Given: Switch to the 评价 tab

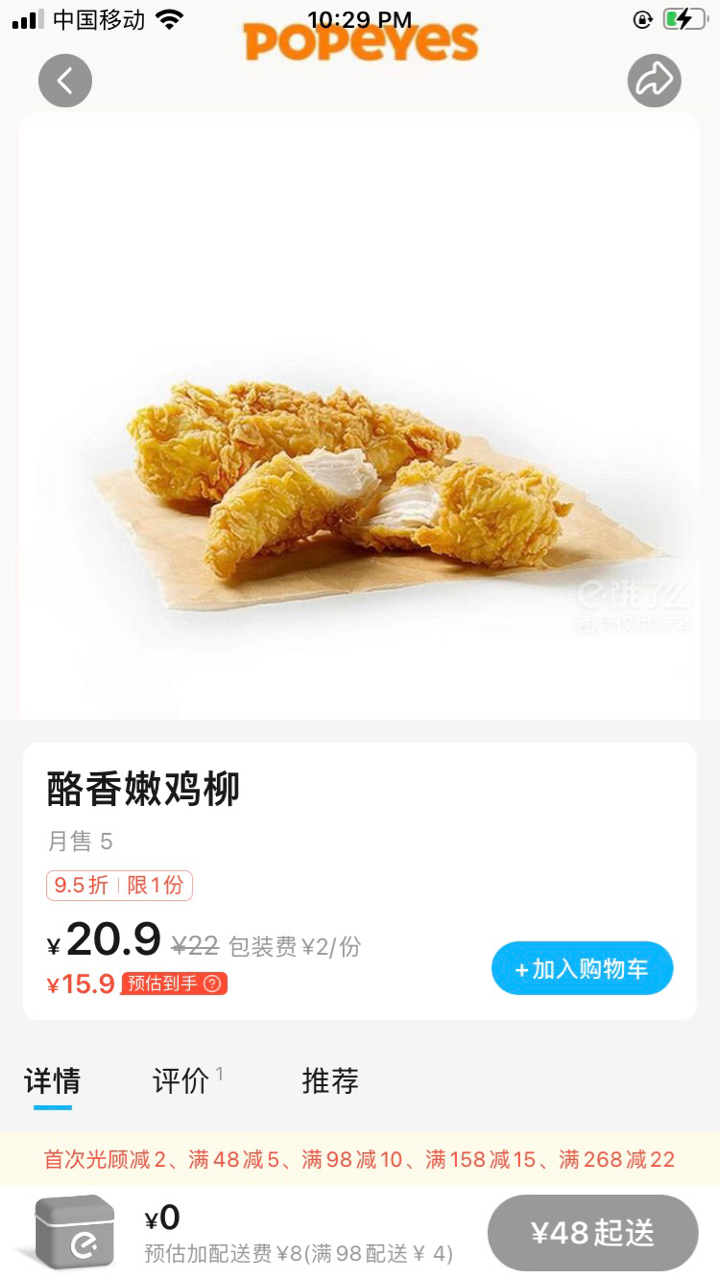Looking at the screenshot, I should pos(182,1081).
